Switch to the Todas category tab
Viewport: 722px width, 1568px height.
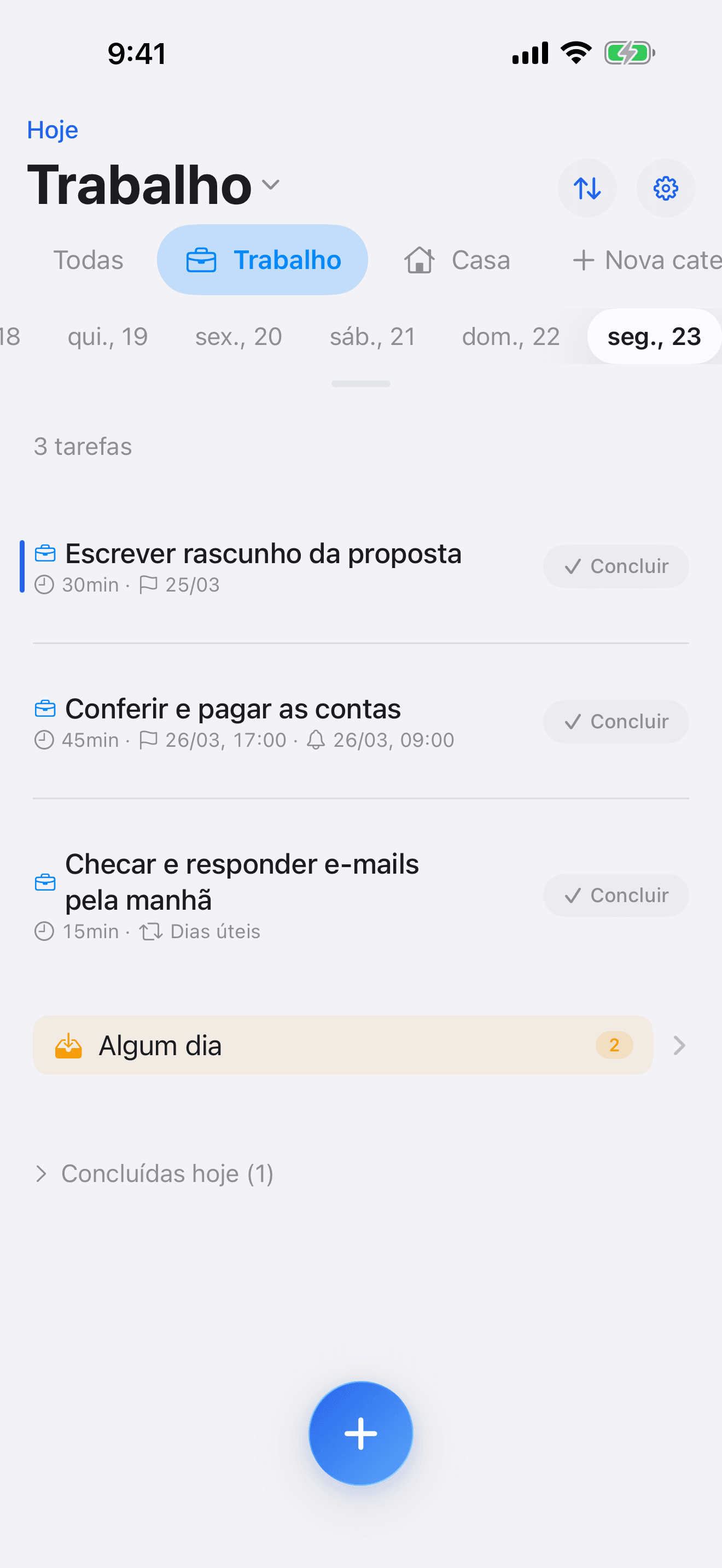88,259
